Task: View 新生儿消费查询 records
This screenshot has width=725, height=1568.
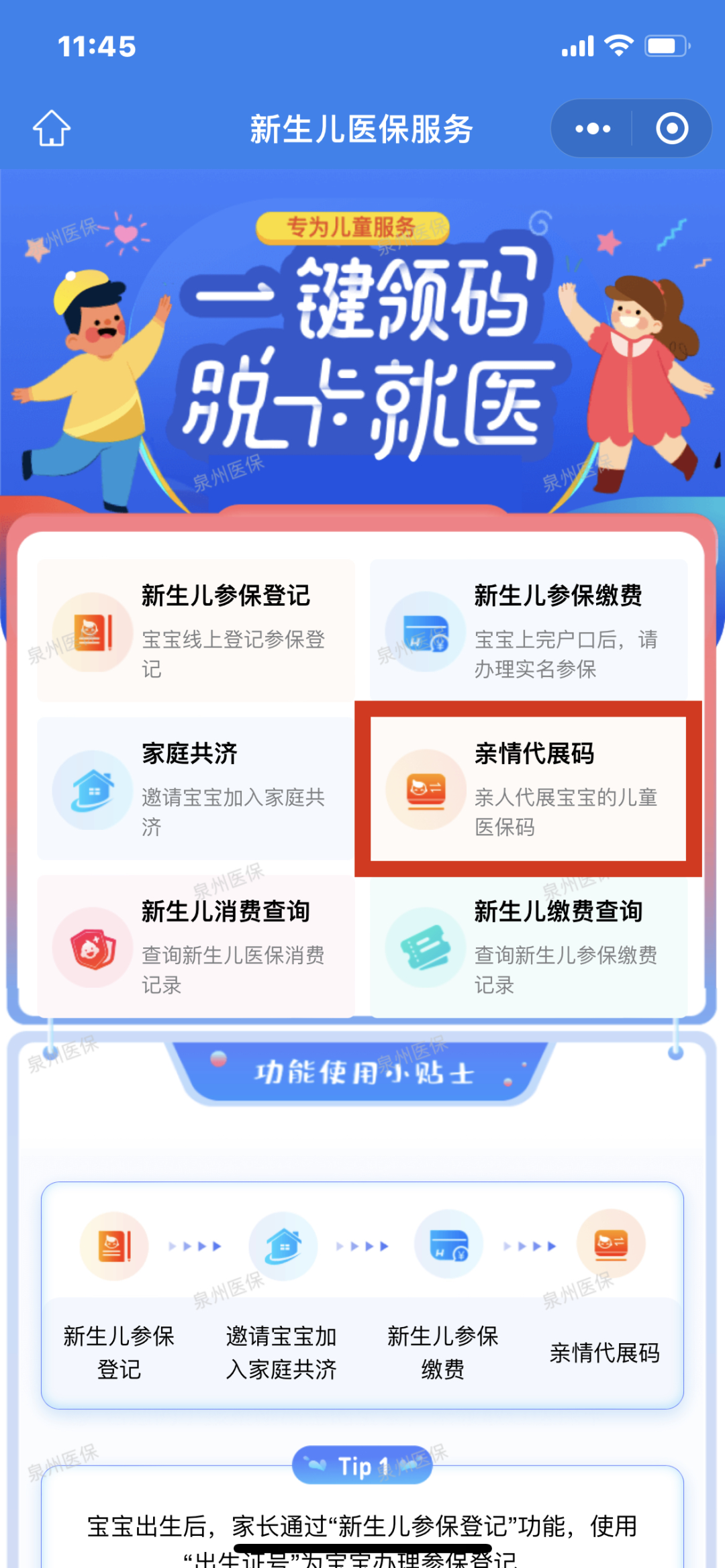Action: 195,946
